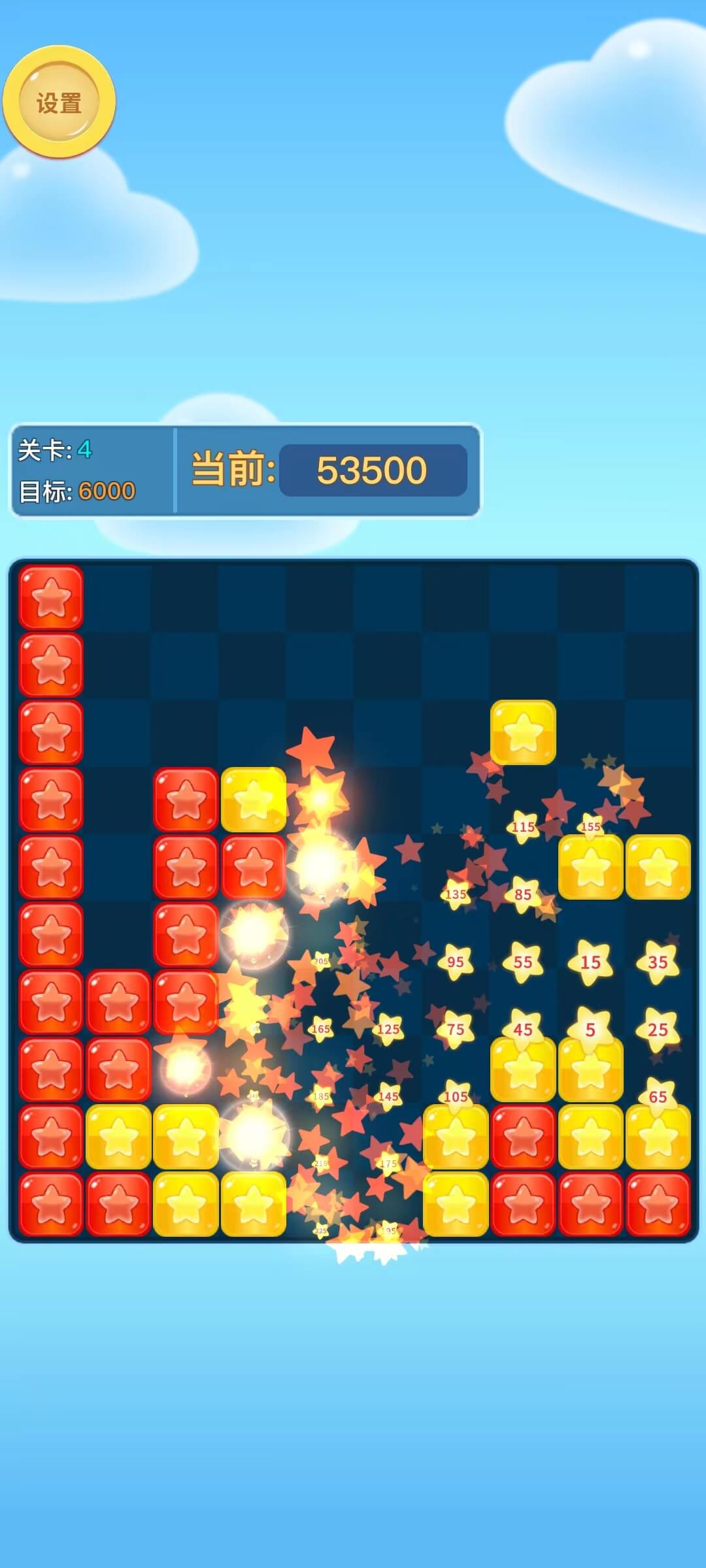The width and height of the screenshot is (706, 1568).
Task: Open the 设置 settings button
Action: tap(59, 103)
